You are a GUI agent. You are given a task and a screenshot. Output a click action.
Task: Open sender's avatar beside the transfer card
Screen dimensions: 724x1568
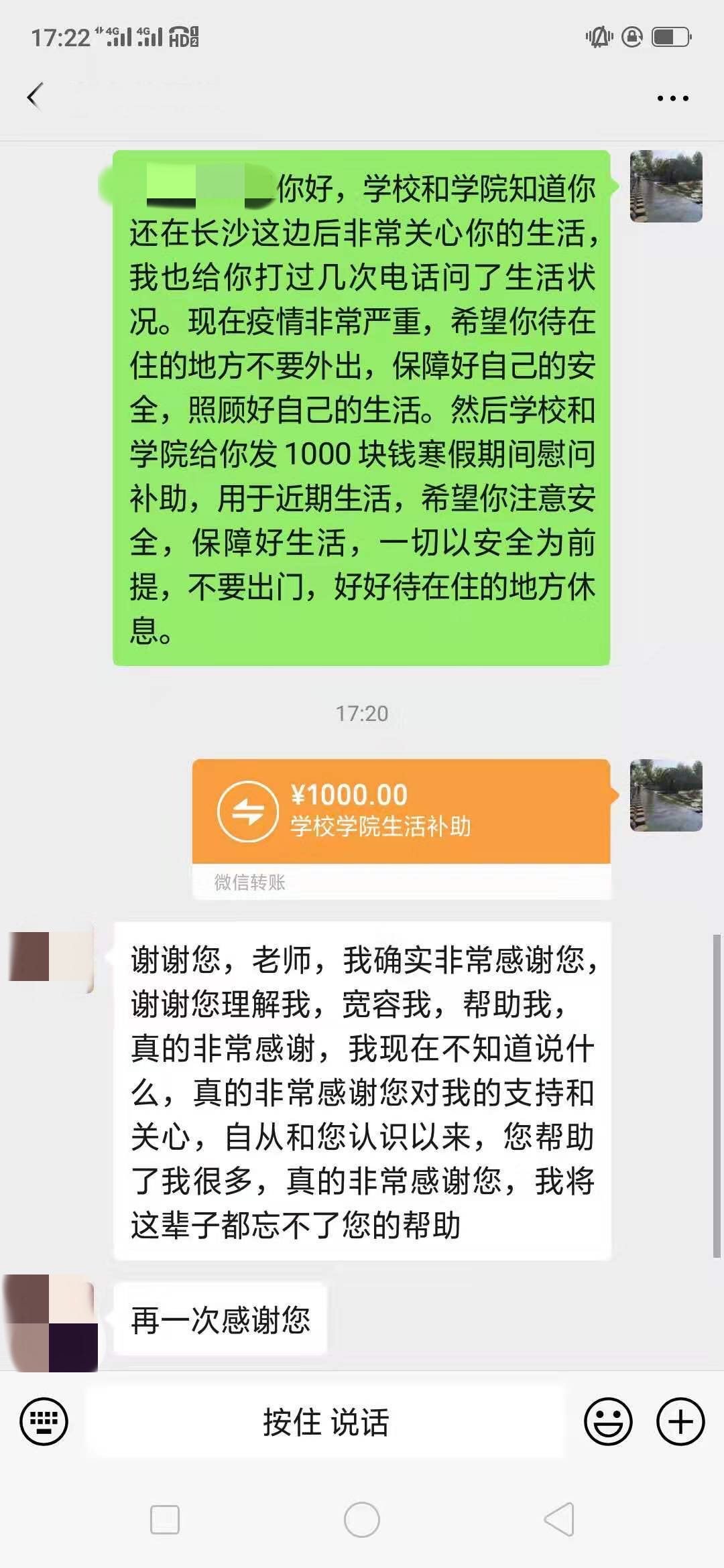tap(666, 795)
